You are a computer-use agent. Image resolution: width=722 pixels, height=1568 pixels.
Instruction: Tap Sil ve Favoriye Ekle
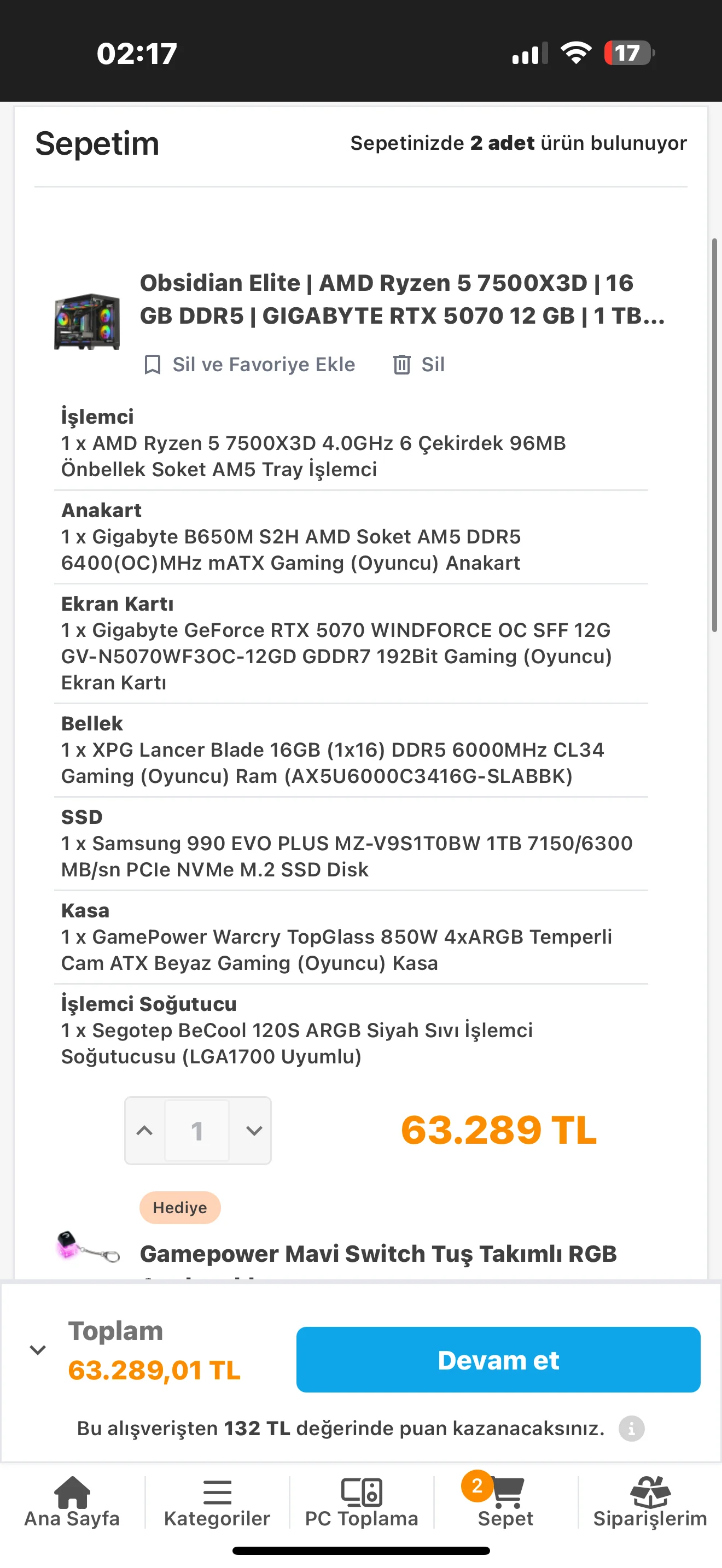click(x=249, y=365)
